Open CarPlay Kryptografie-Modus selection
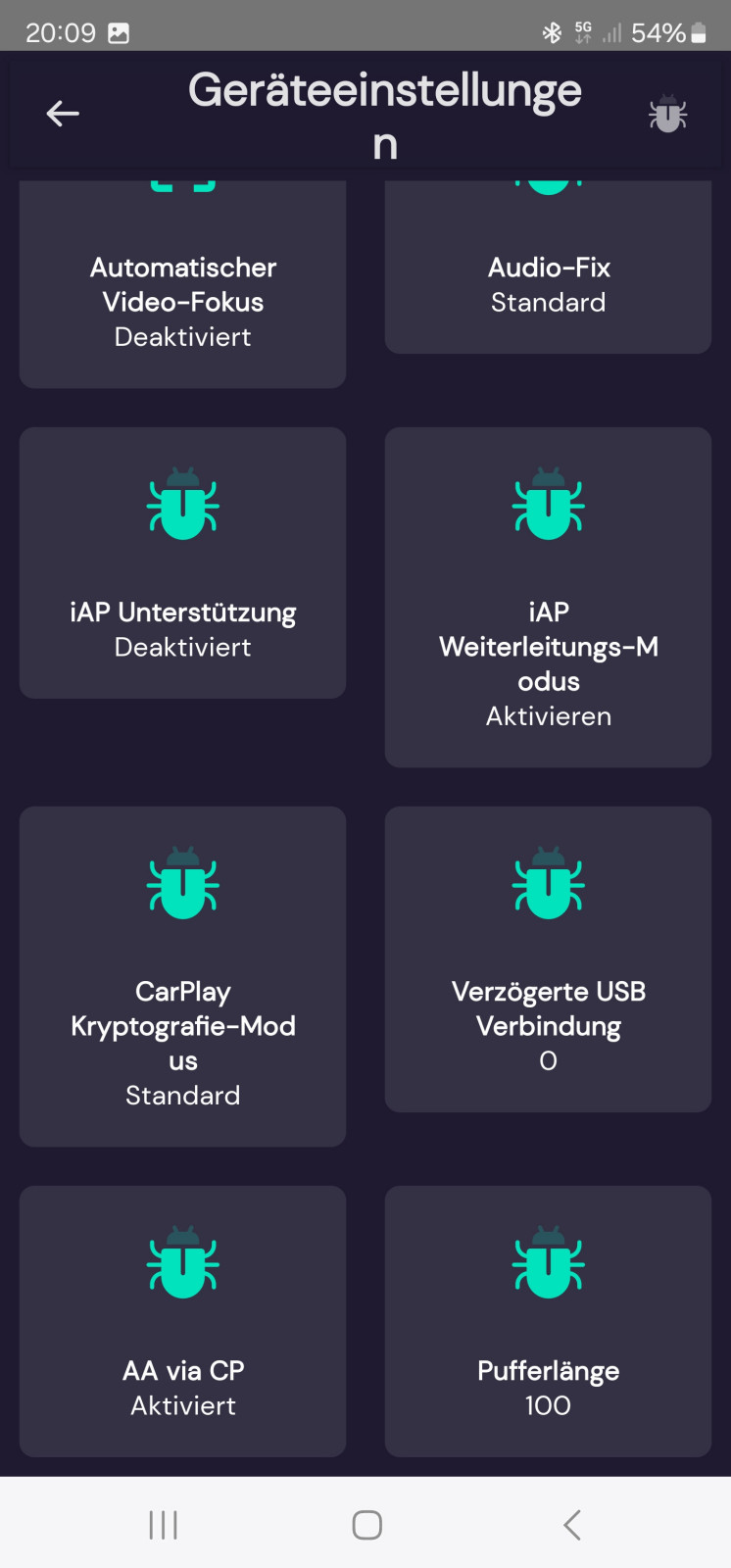731x1568 pixels. [182, 975]
